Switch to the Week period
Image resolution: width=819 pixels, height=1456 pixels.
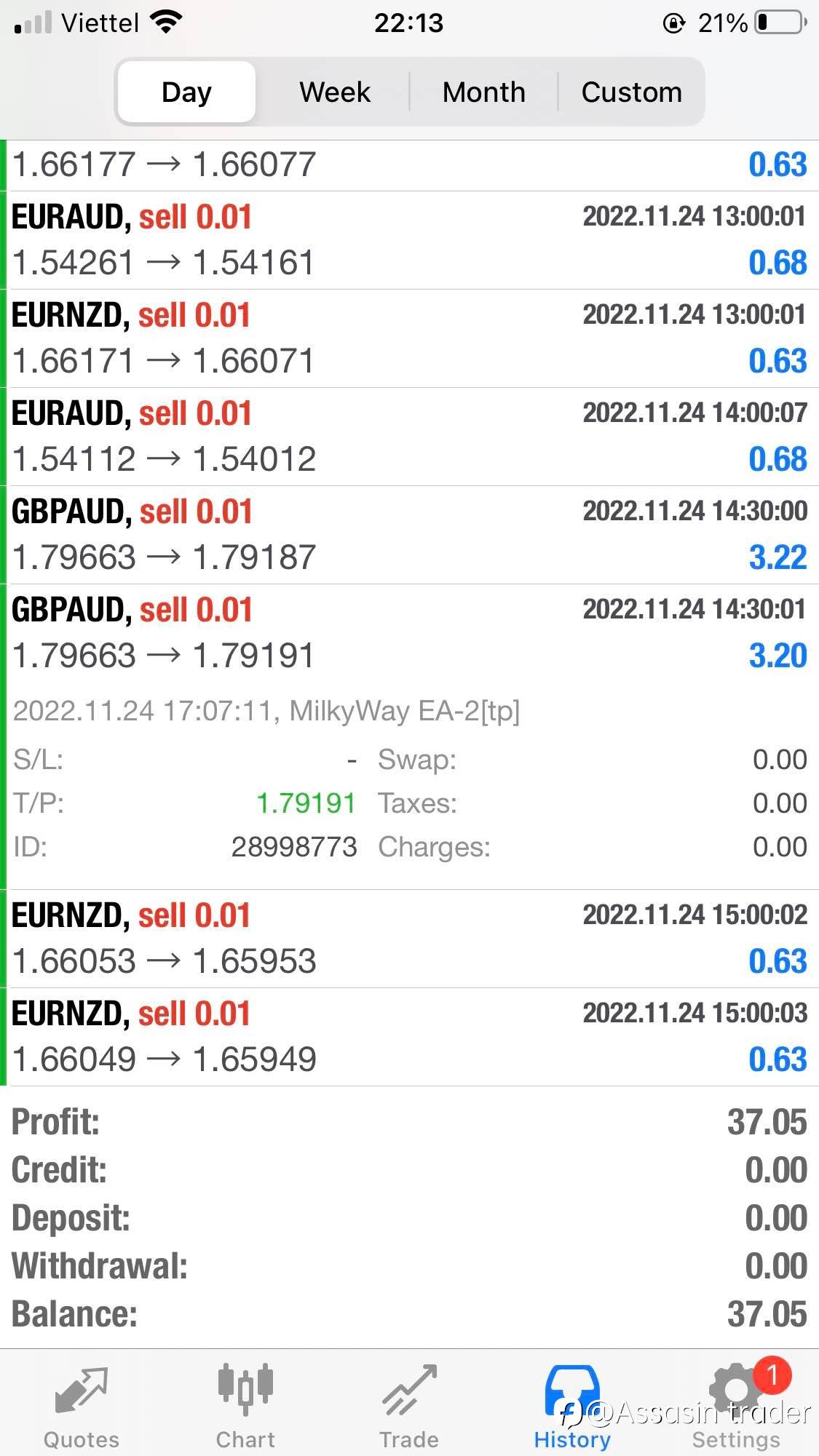(x=335, y=92)
